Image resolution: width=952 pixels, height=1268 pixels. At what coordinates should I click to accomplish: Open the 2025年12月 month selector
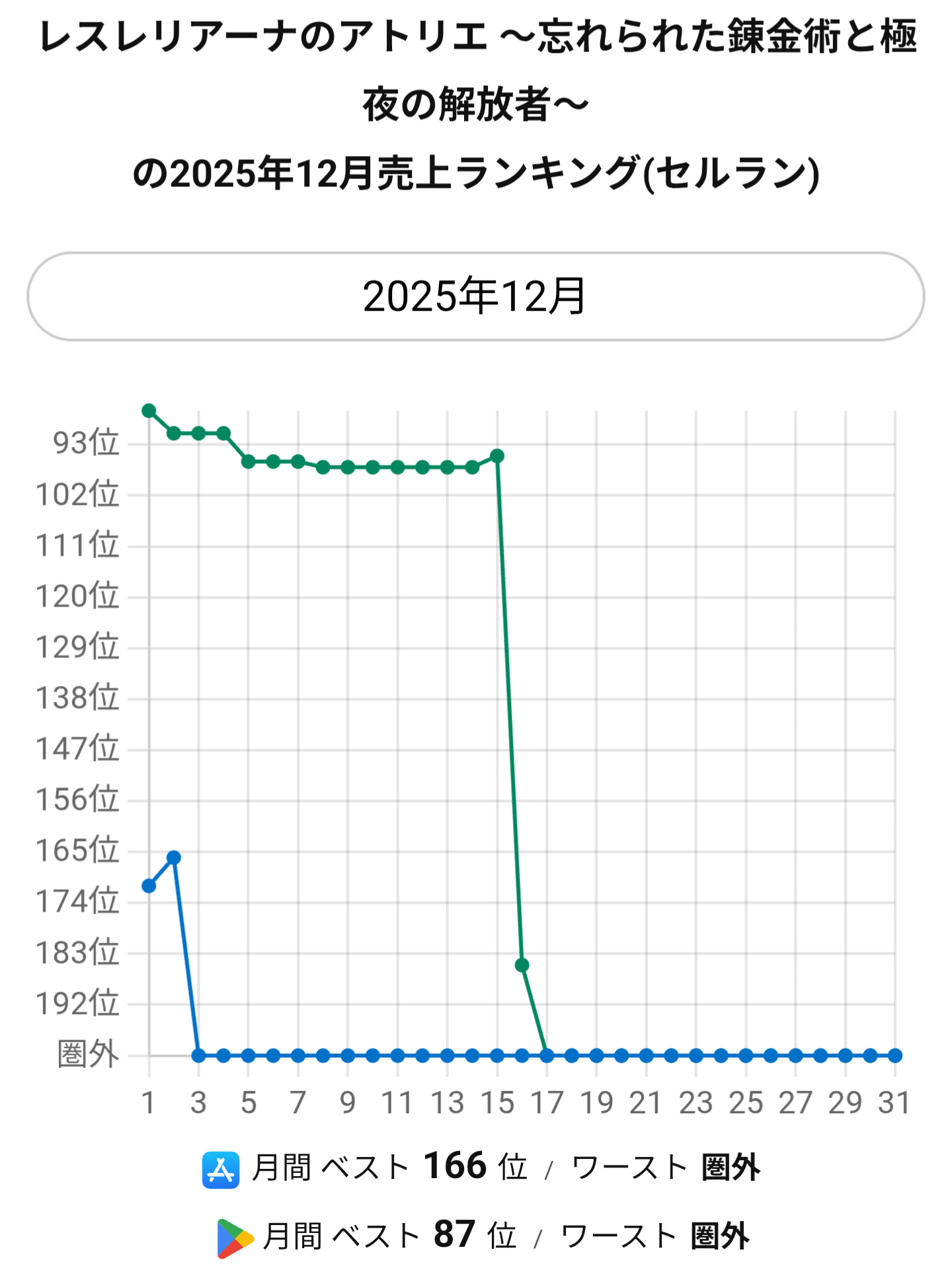[x=475, y=297]
